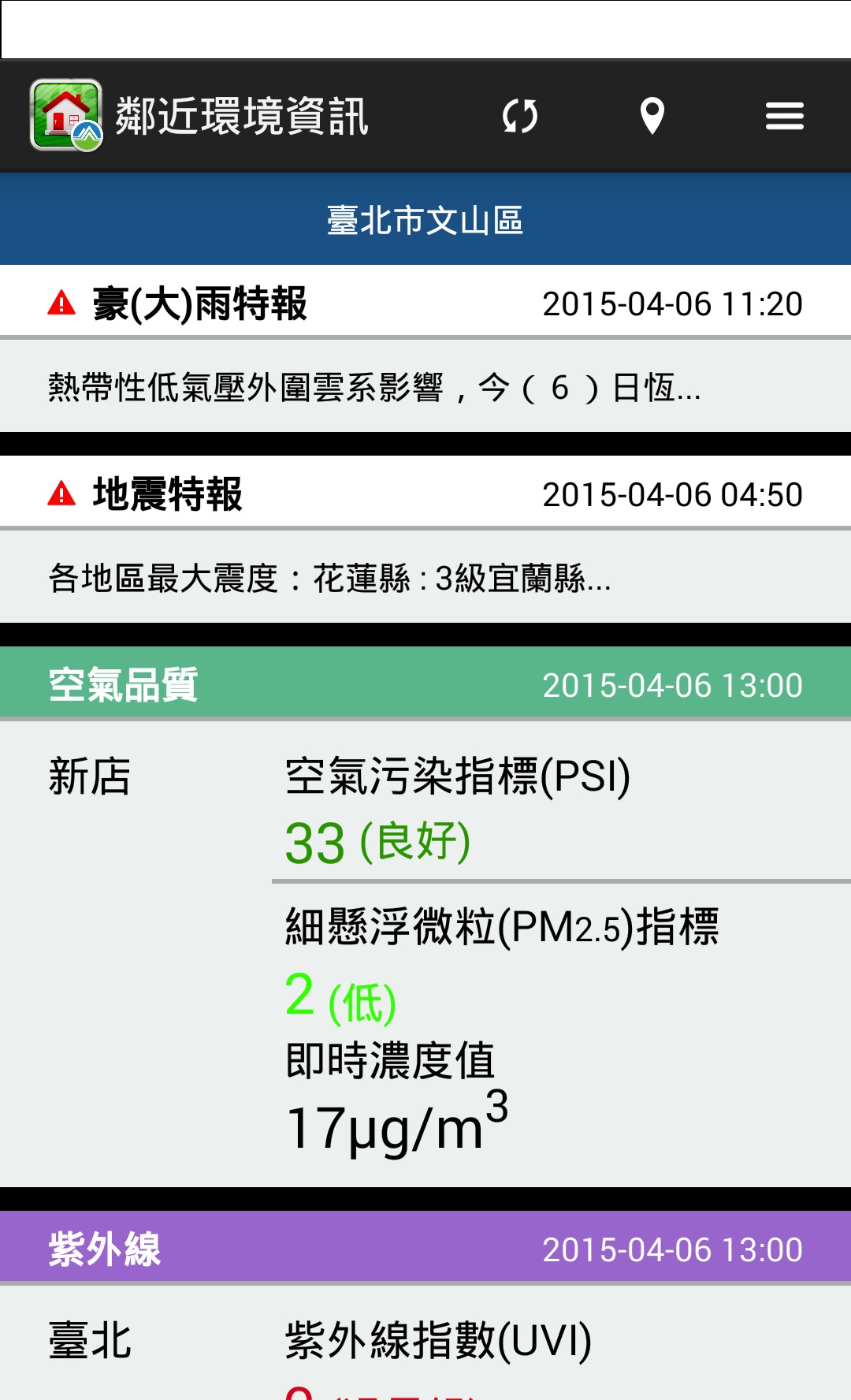The image size is (851, 1400).
Task: Open the hamburger menu
Action: click(x=784, y=116)
